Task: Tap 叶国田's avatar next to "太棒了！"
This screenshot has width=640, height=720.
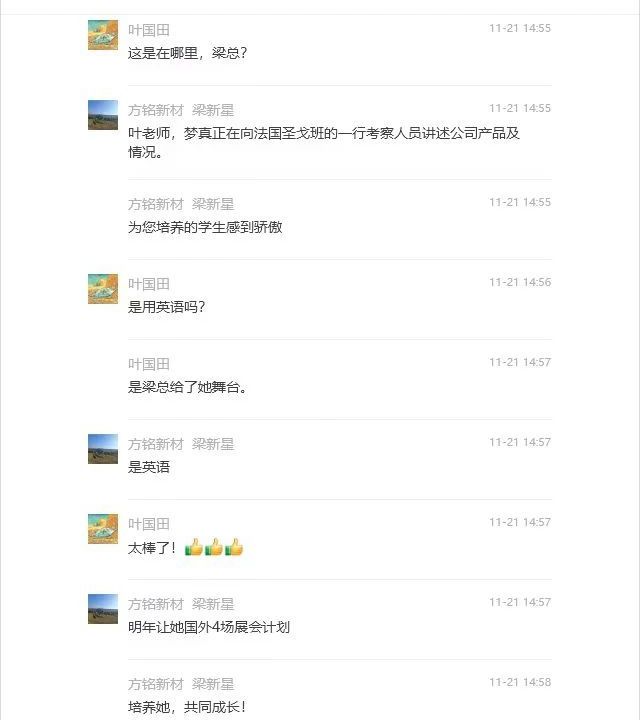Action: [103, 529]
